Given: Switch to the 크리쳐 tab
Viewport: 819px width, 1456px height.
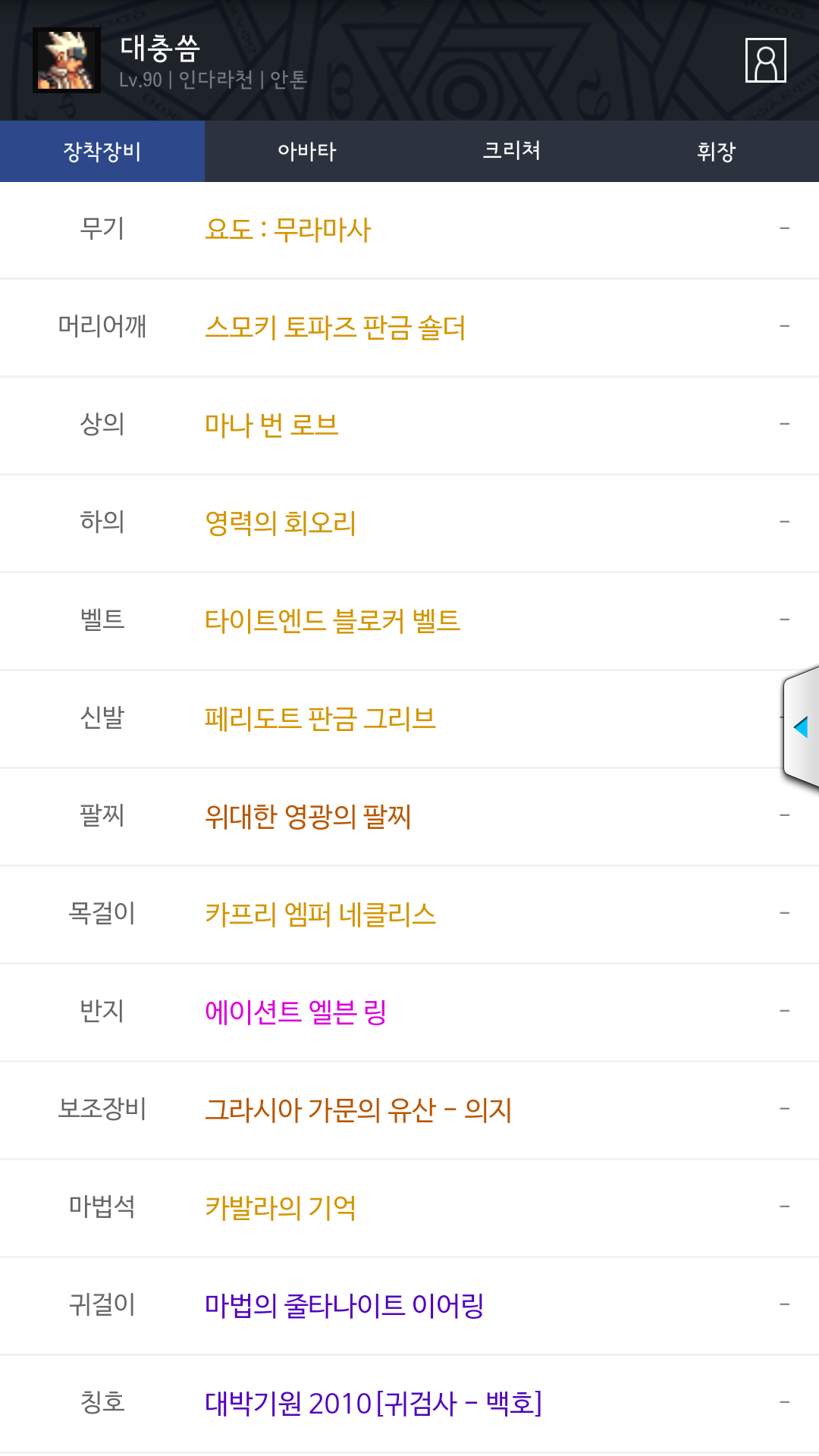Looking at the screenshot, I should tap(512, 151).
